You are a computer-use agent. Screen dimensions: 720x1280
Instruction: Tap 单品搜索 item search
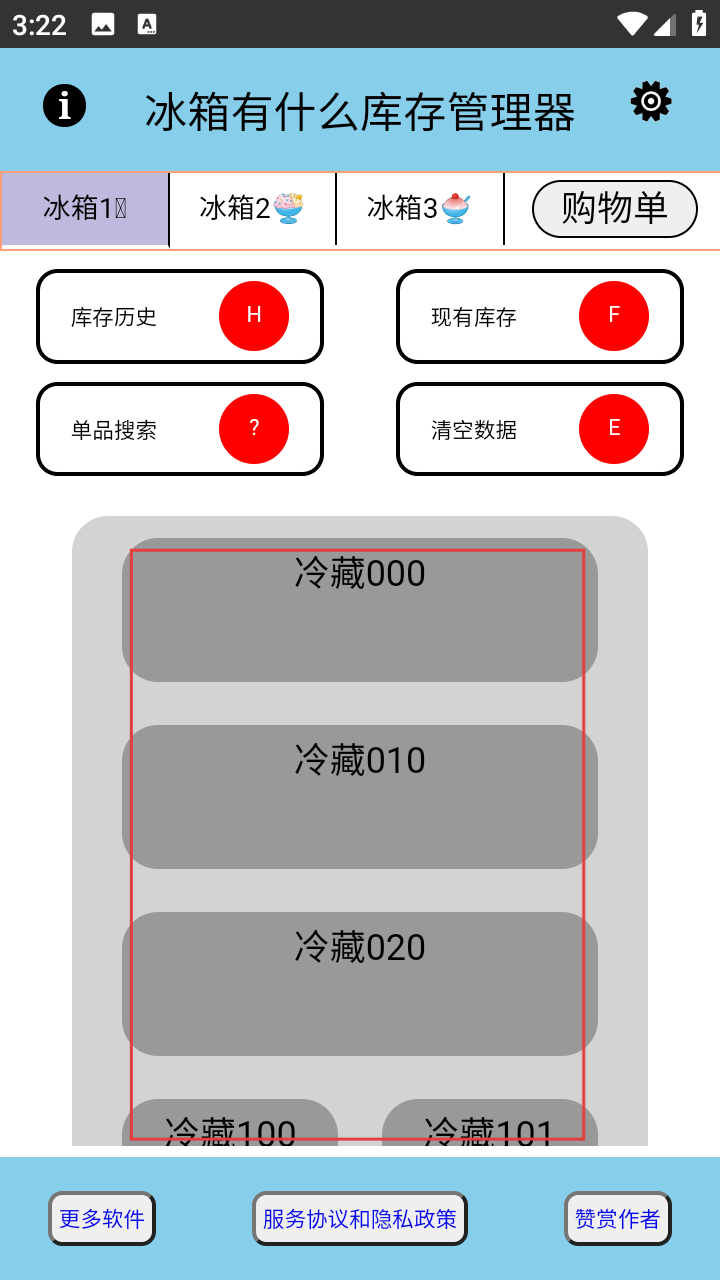pyautogui.click(x=180, y=429)
